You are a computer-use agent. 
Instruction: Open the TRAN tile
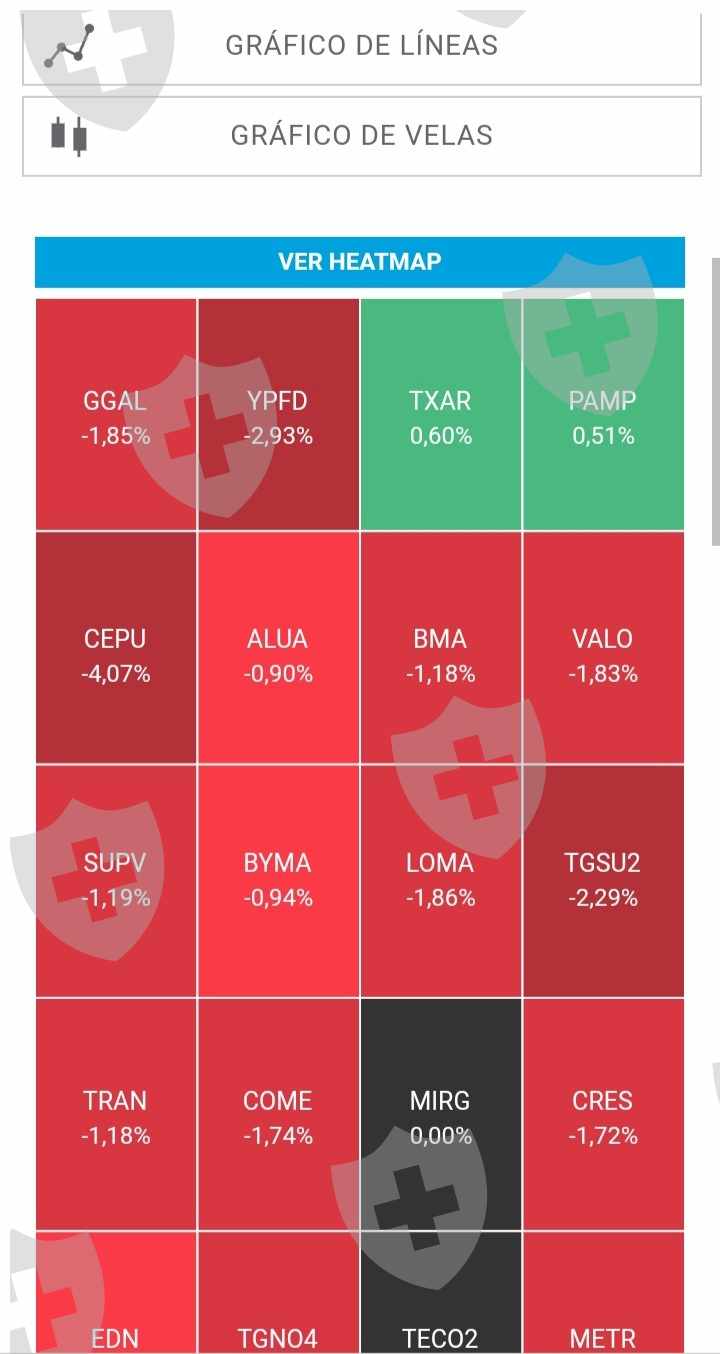[116, 1115]
